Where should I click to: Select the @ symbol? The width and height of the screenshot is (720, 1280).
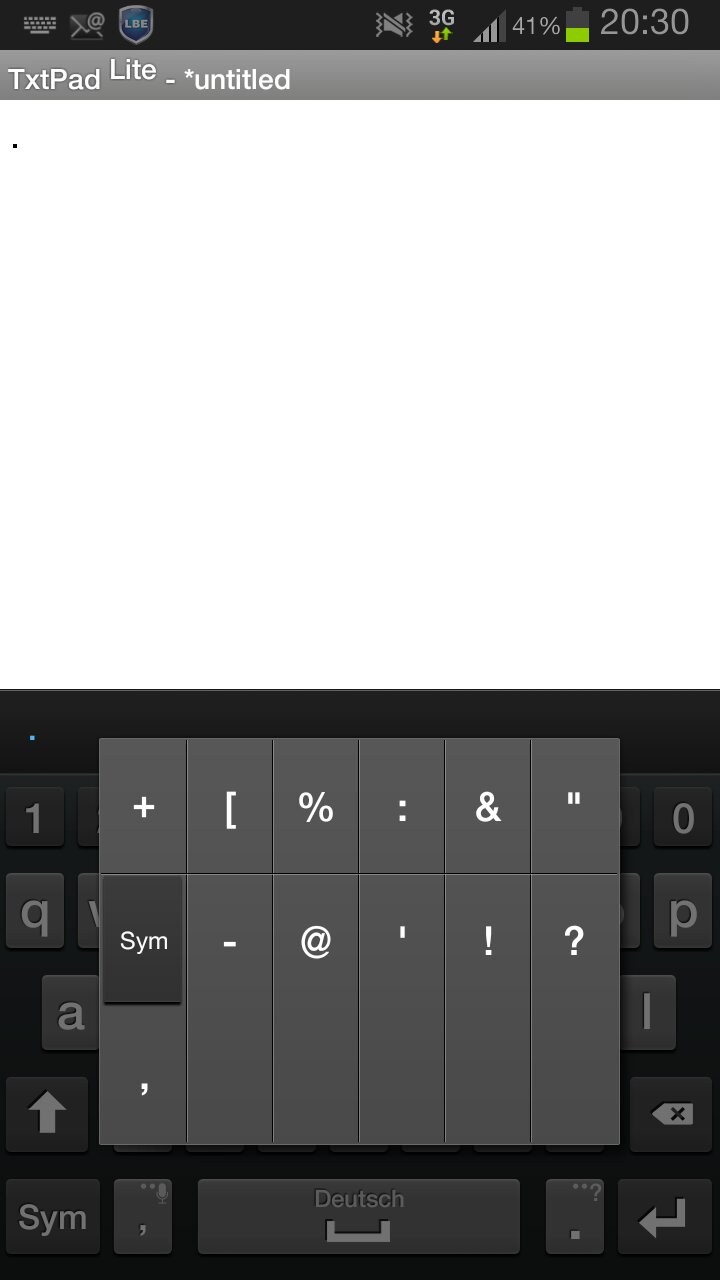pyautogui.click(x=316, y=1008)
